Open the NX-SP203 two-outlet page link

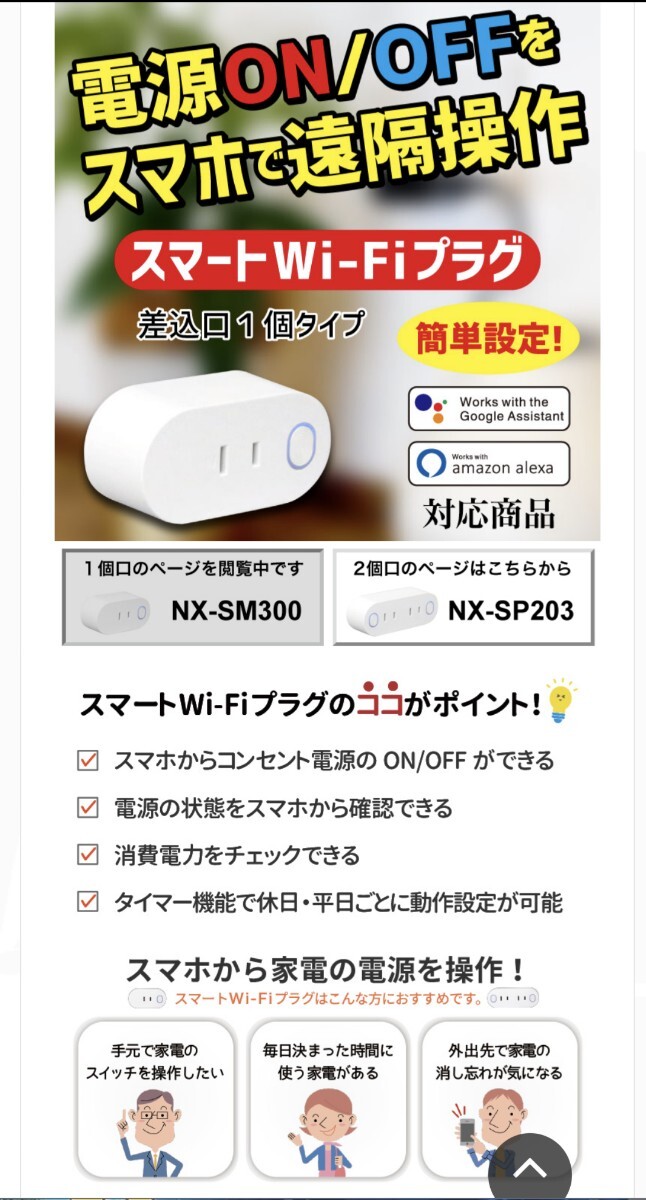[463, 597]
